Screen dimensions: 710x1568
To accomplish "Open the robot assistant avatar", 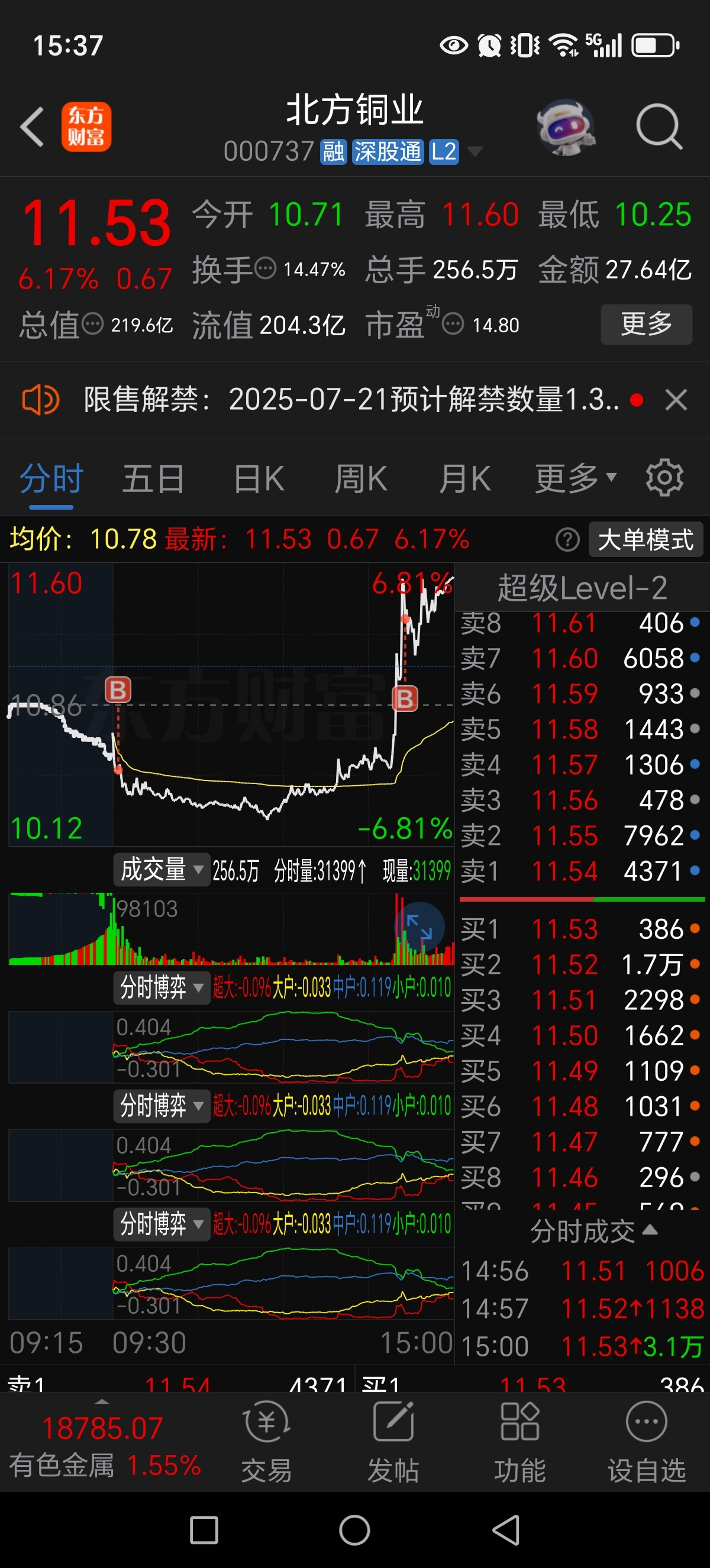I will pos(566,127).
